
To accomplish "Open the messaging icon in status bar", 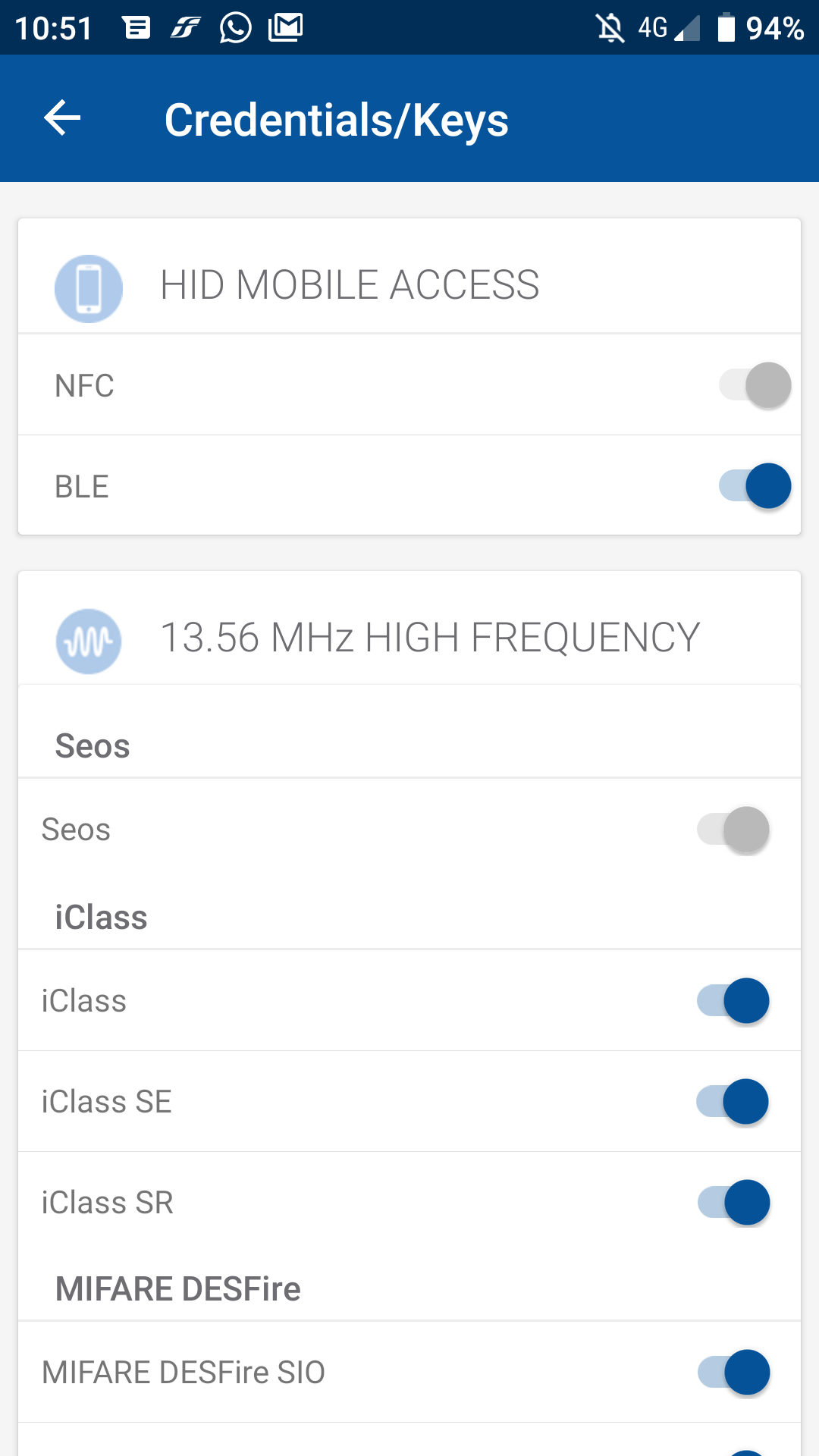I will point(139,27).
